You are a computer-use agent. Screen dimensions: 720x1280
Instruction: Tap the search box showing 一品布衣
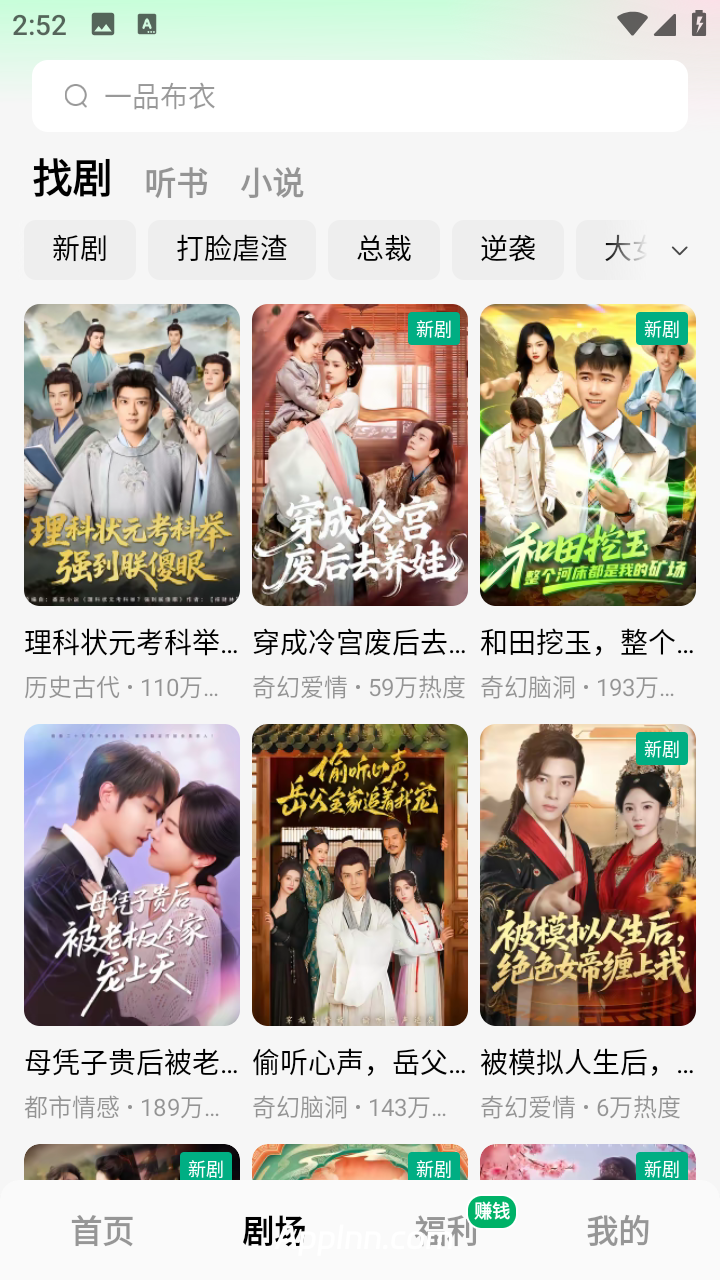(x=360, y=96)
